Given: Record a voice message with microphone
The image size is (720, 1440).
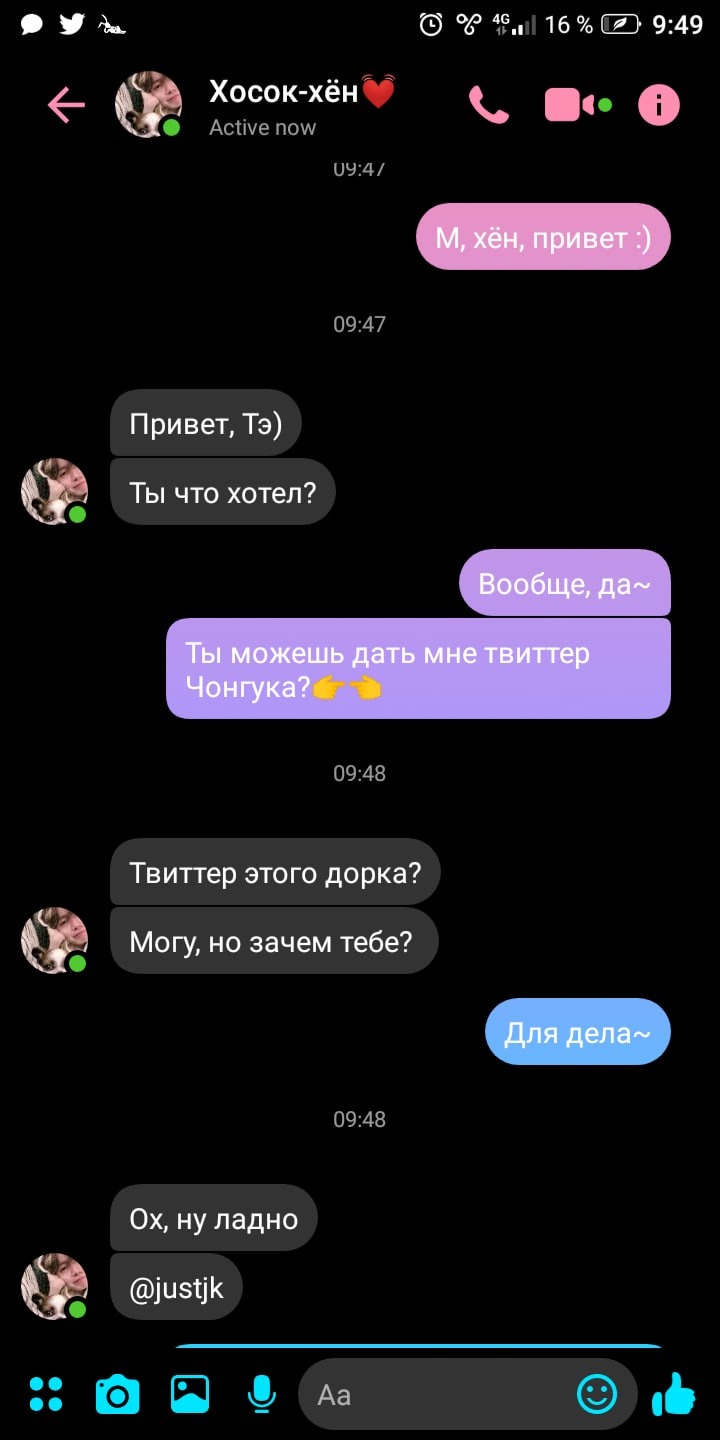Looking at the screenshot, I should tap(262, 1394).
